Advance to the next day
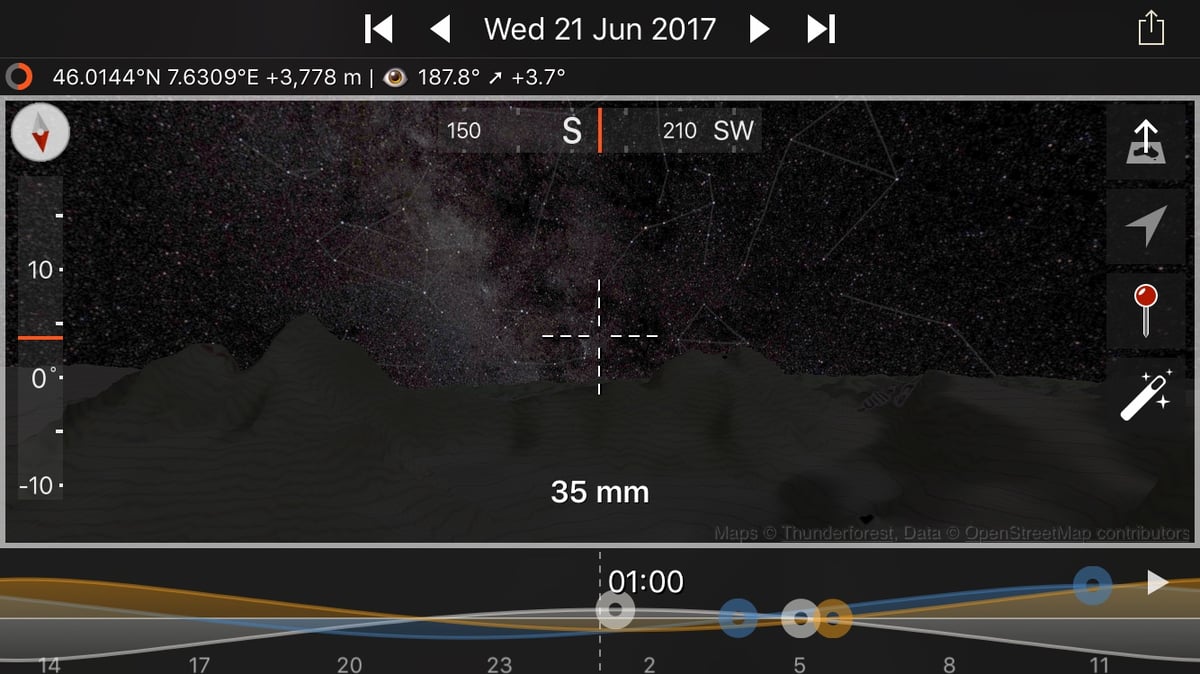 point(760,29)
